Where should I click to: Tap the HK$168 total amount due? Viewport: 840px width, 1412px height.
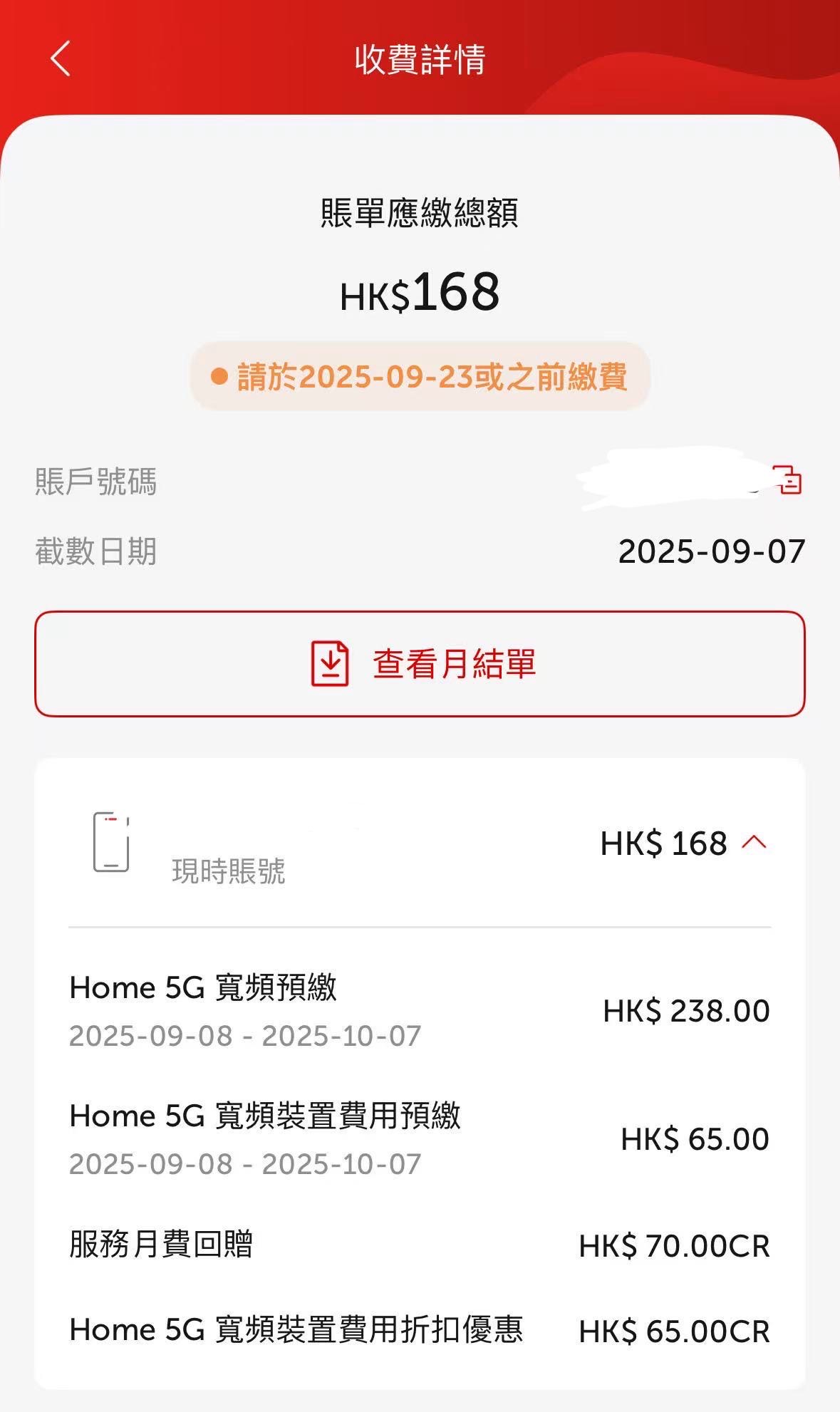(x=420, y=291)
